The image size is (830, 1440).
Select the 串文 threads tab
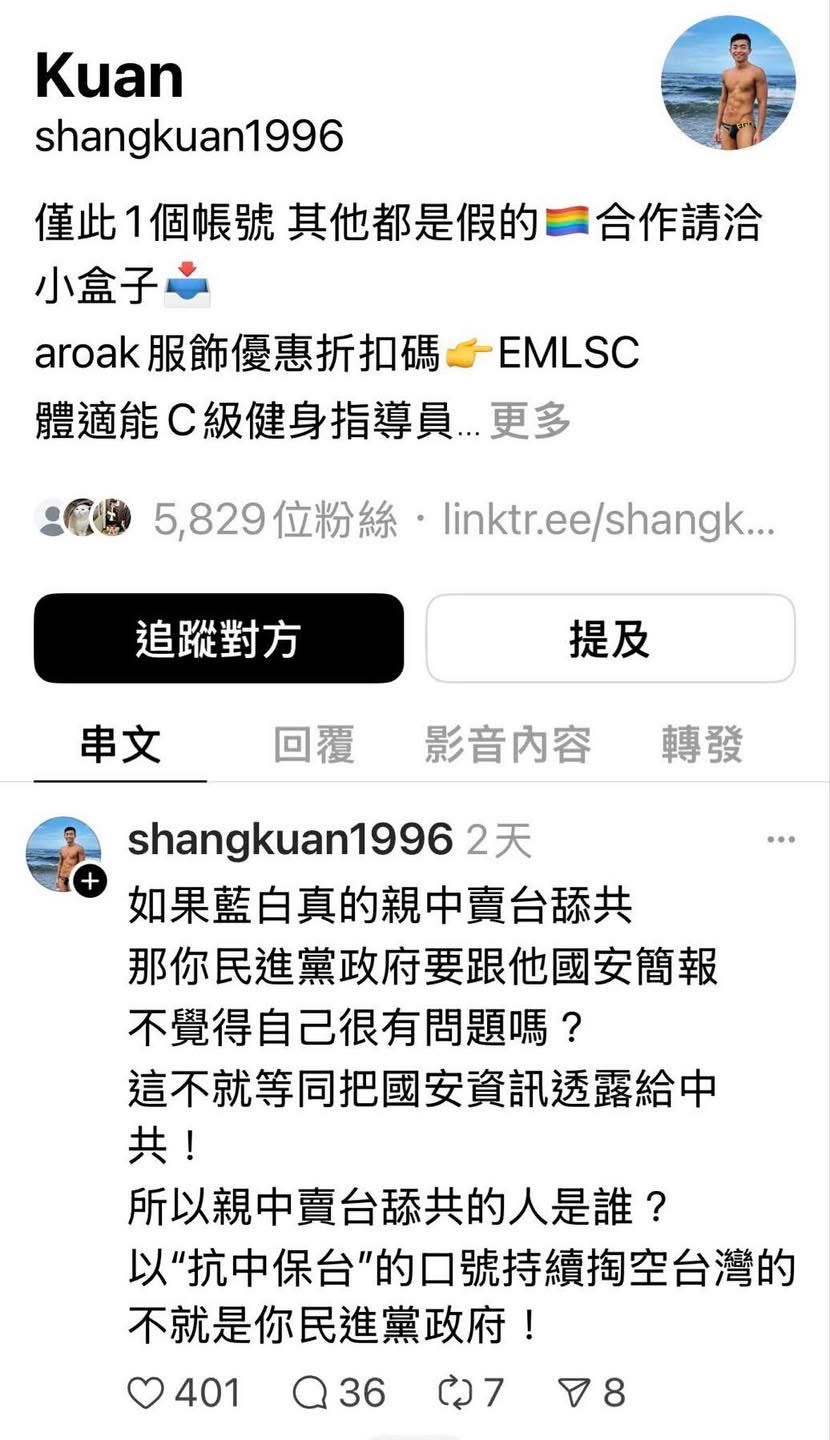(x=120, y=745)
